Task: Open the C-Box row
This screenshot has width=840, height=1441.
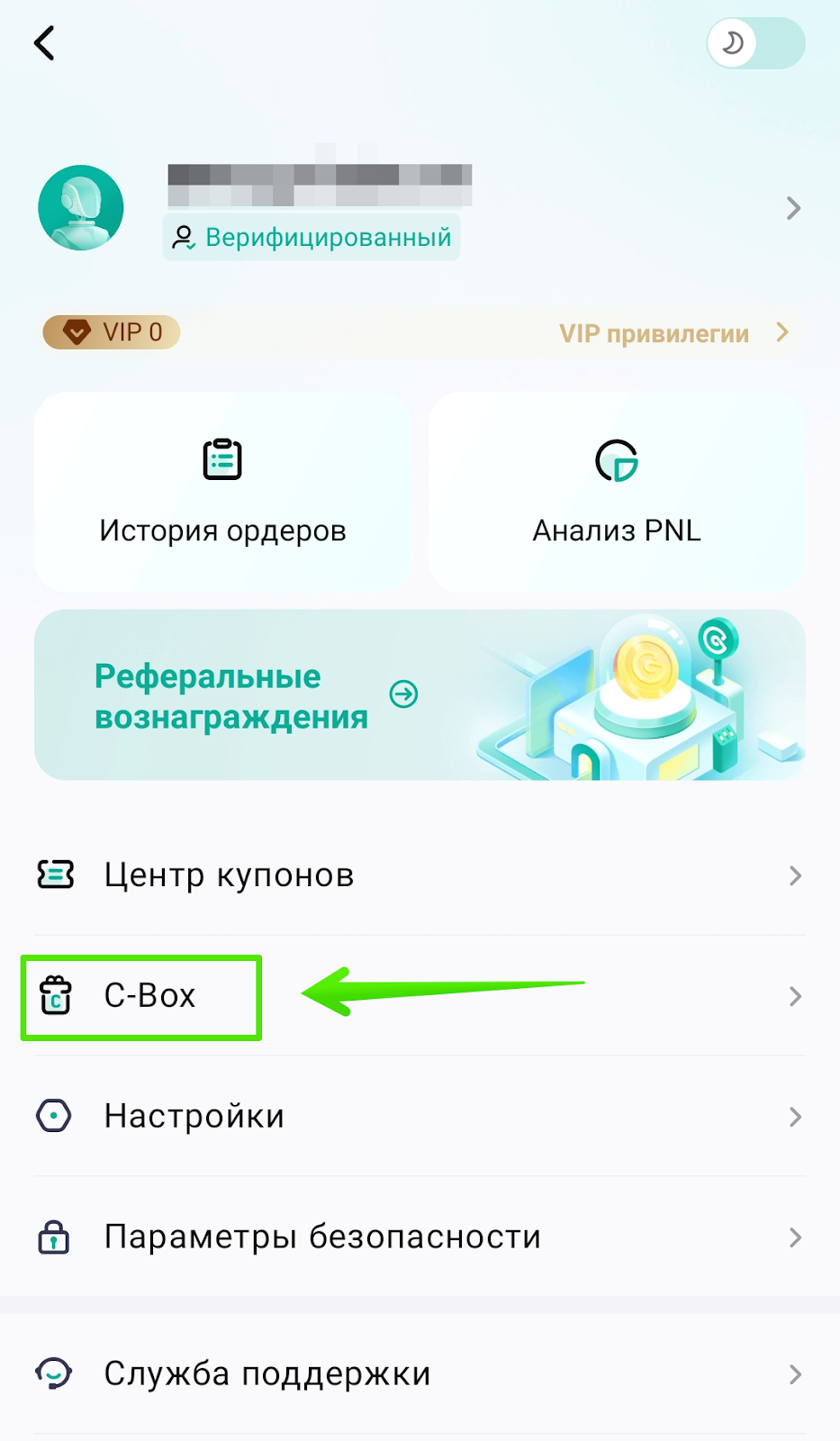Action: tap(420, 996)
